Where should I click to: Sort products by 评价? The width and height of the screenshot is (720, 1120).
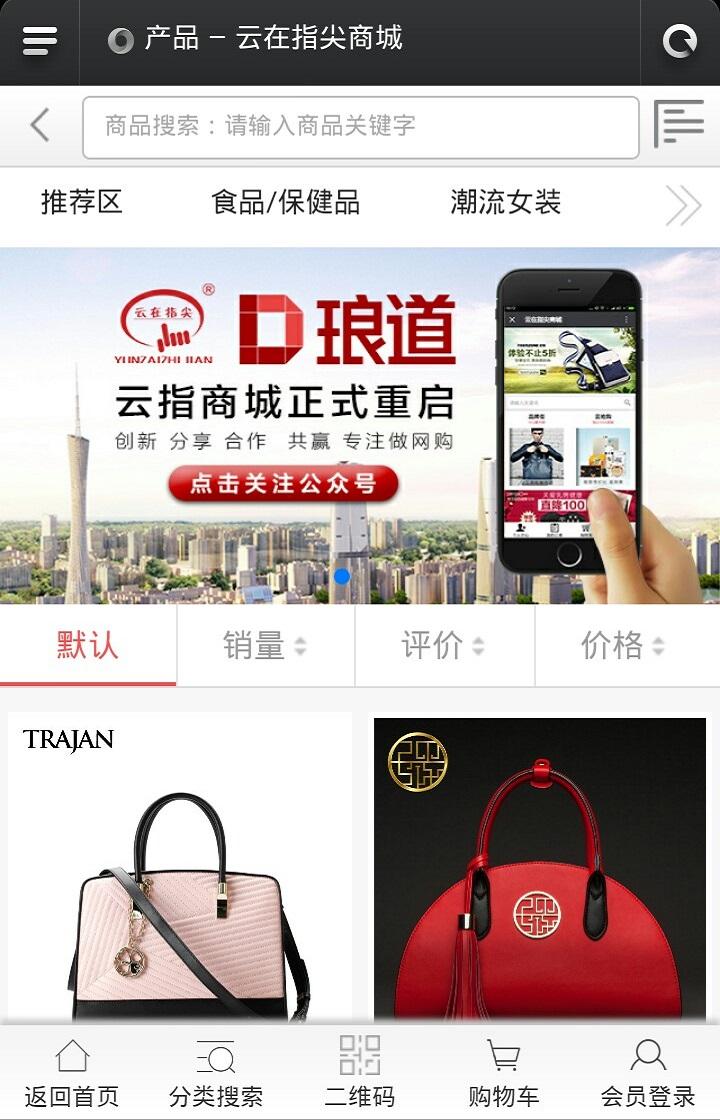[x=443, y=646]
